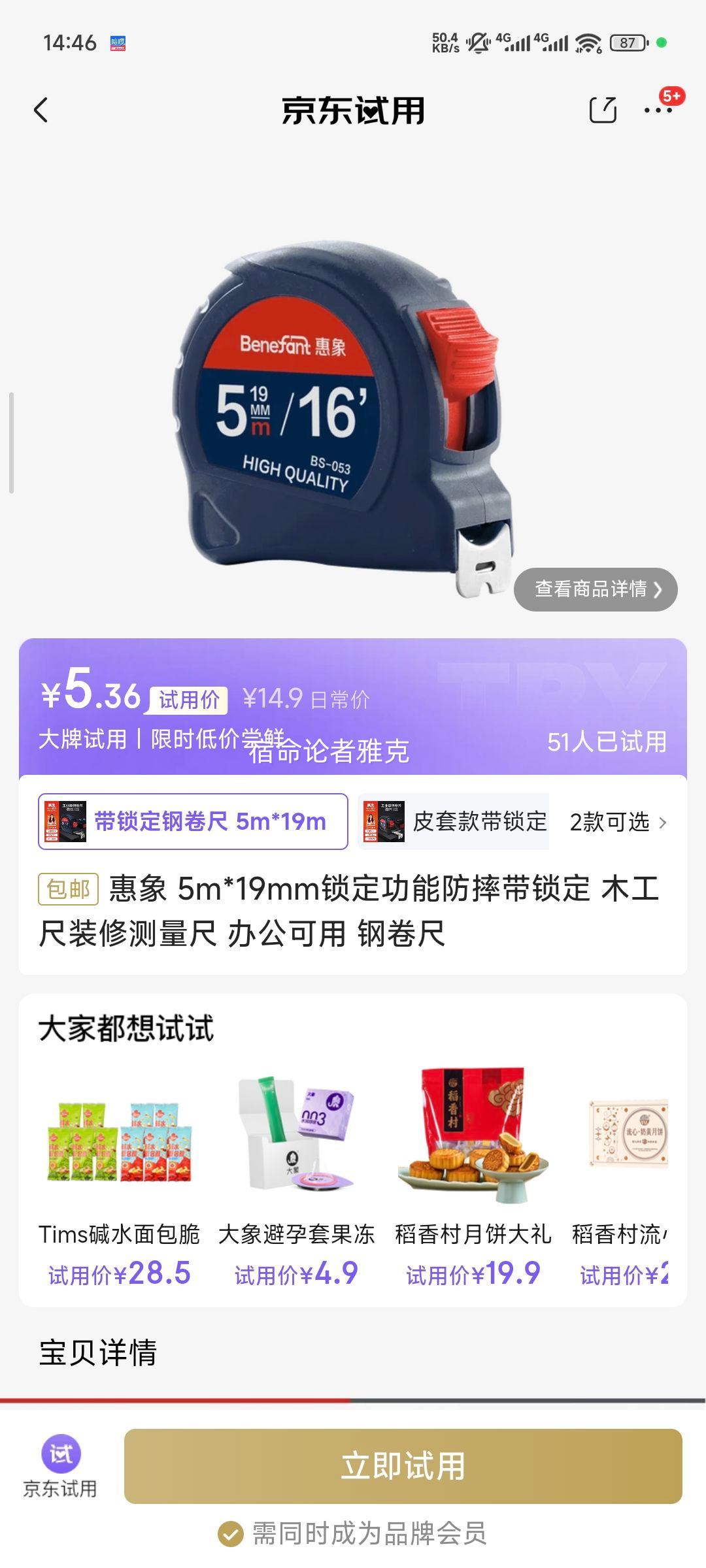The height and width of the screenshot is (1568, 706).
Task: Share this trial product
Action: coord(602,110)
